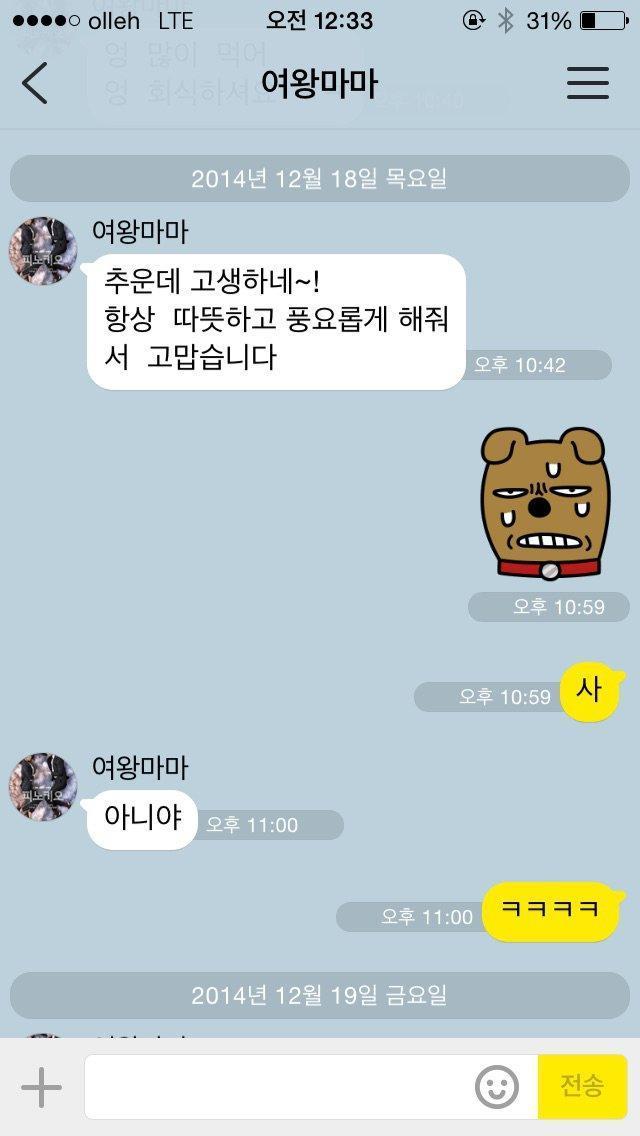This screenshot has width=640, height=1136.
Task: Tap the plus attachment icon
Action: coord(41,1087)
